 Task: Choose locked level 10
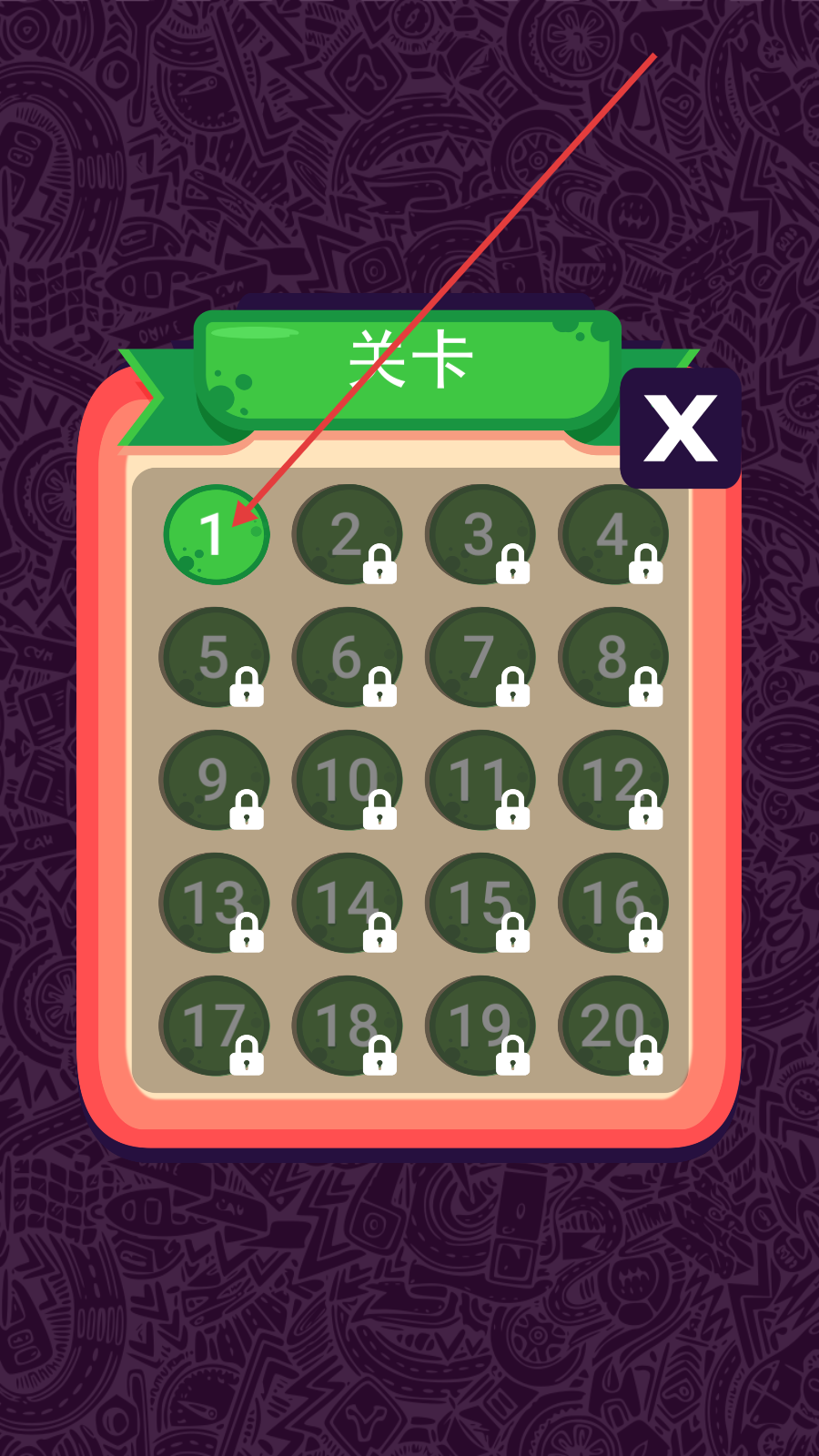[x=347, y=780]
